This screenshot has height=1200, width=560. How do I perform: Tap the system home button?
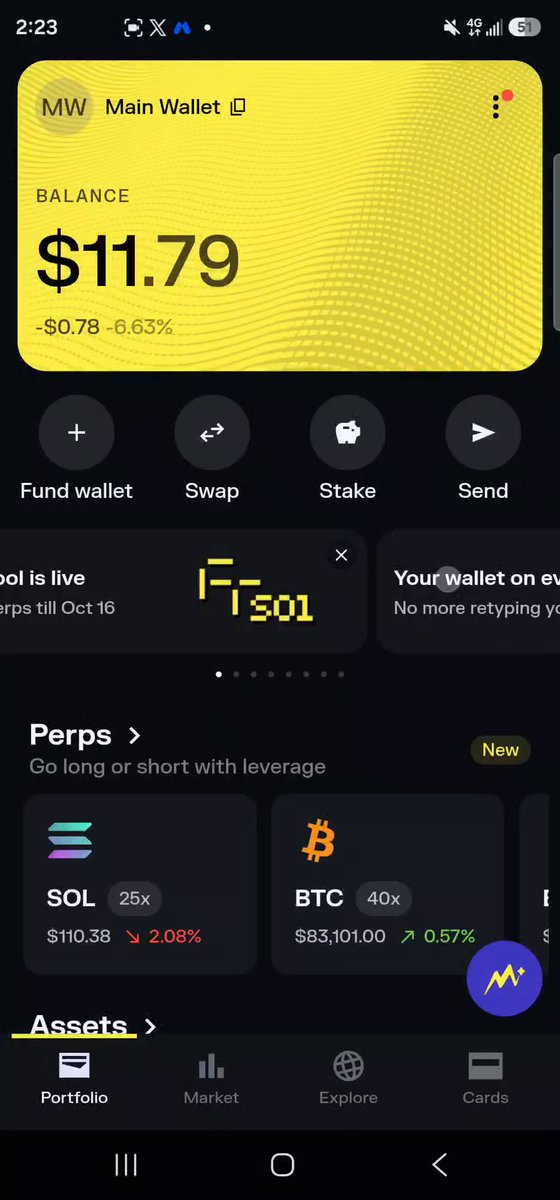click(x=282, y=1164)
